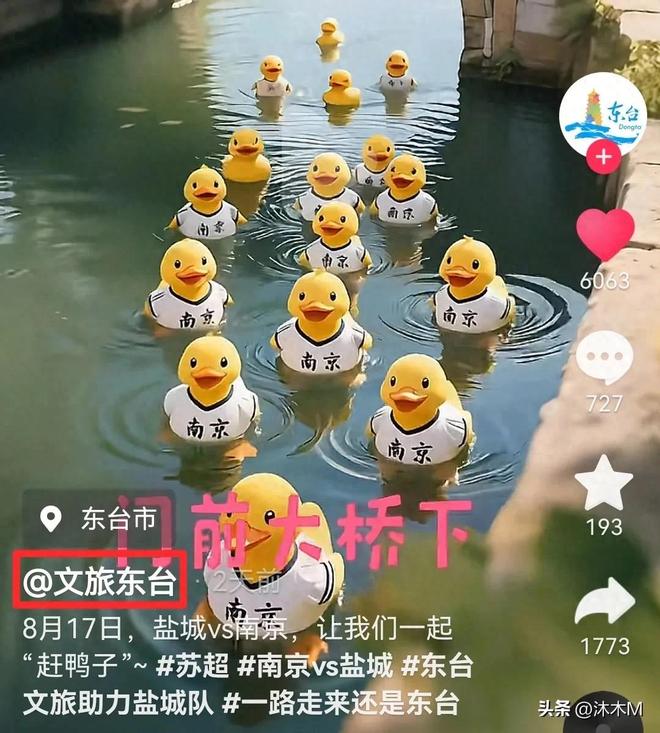Open the @文旅东台 profile name

click(x=100, y=582)
